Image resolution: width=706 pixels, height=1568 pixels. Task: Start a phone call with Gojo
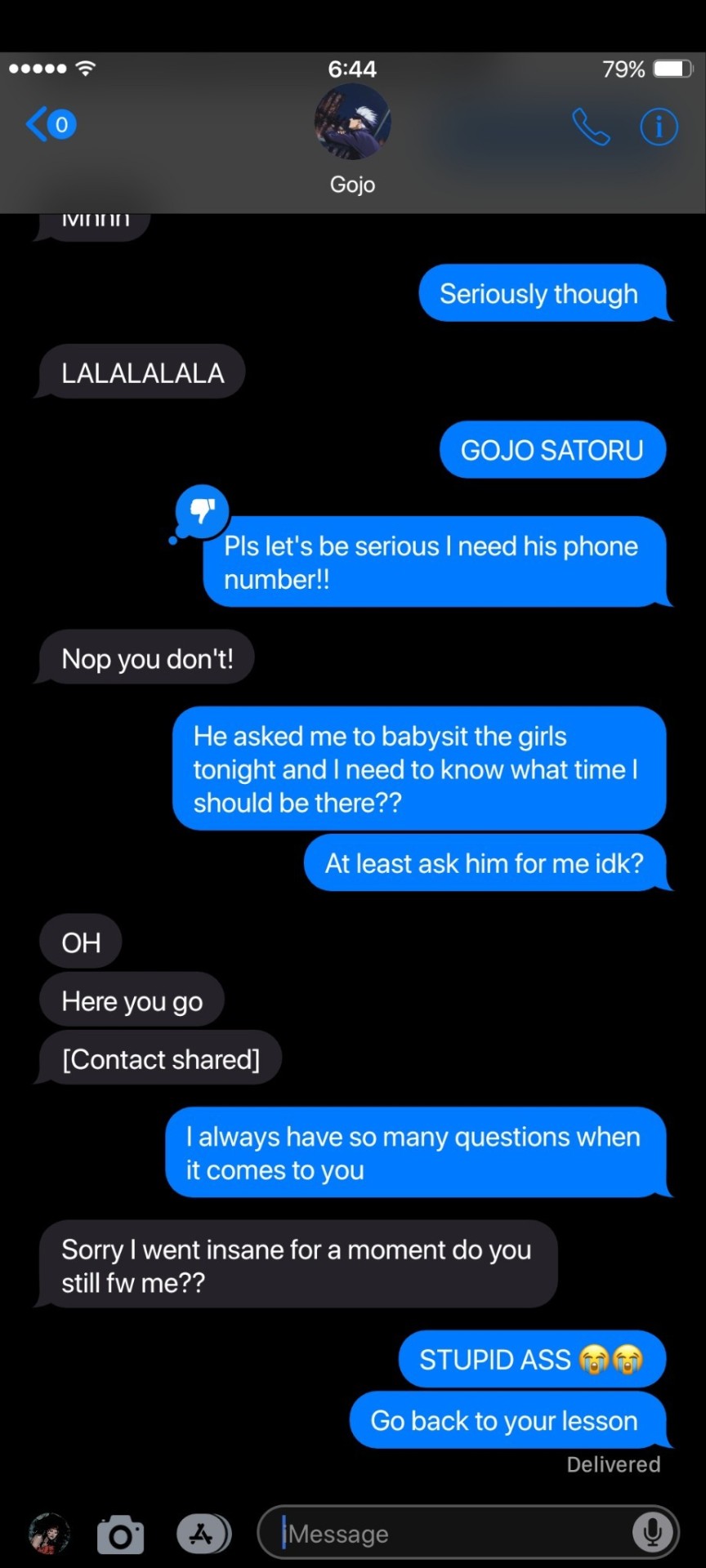coord(590,127)
